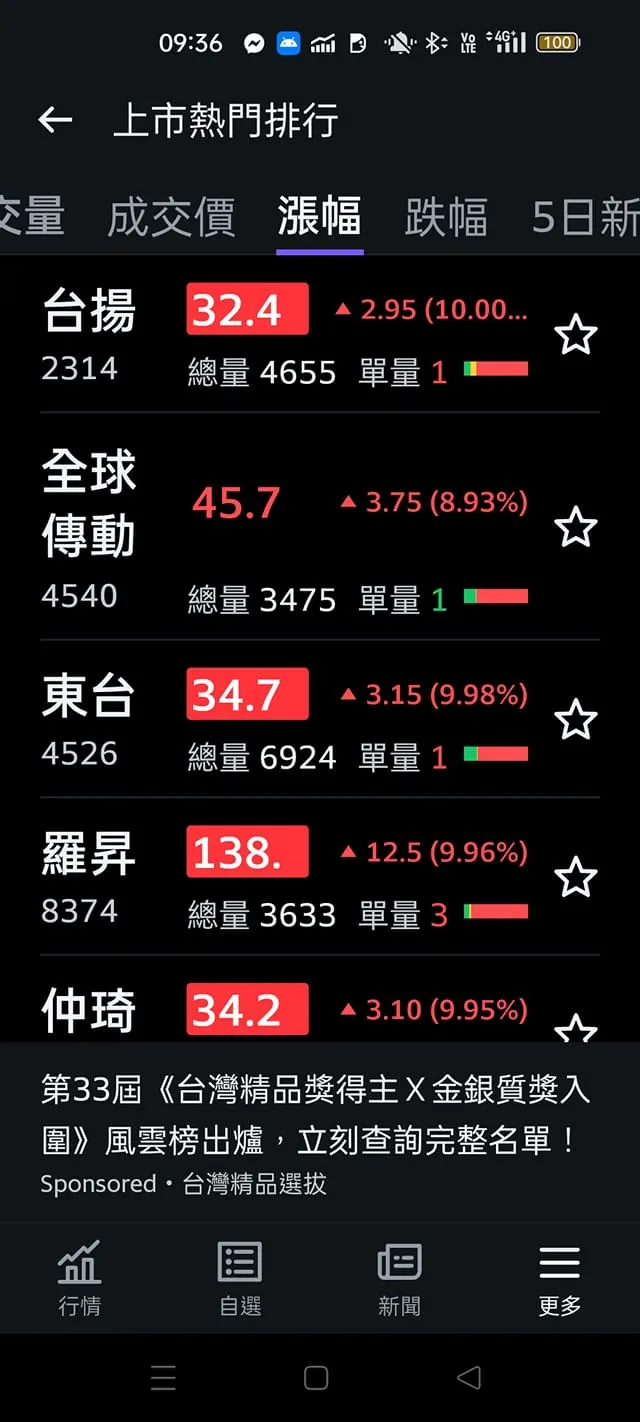Open the 仲琦 stock row

click(x=280, y=1010)
